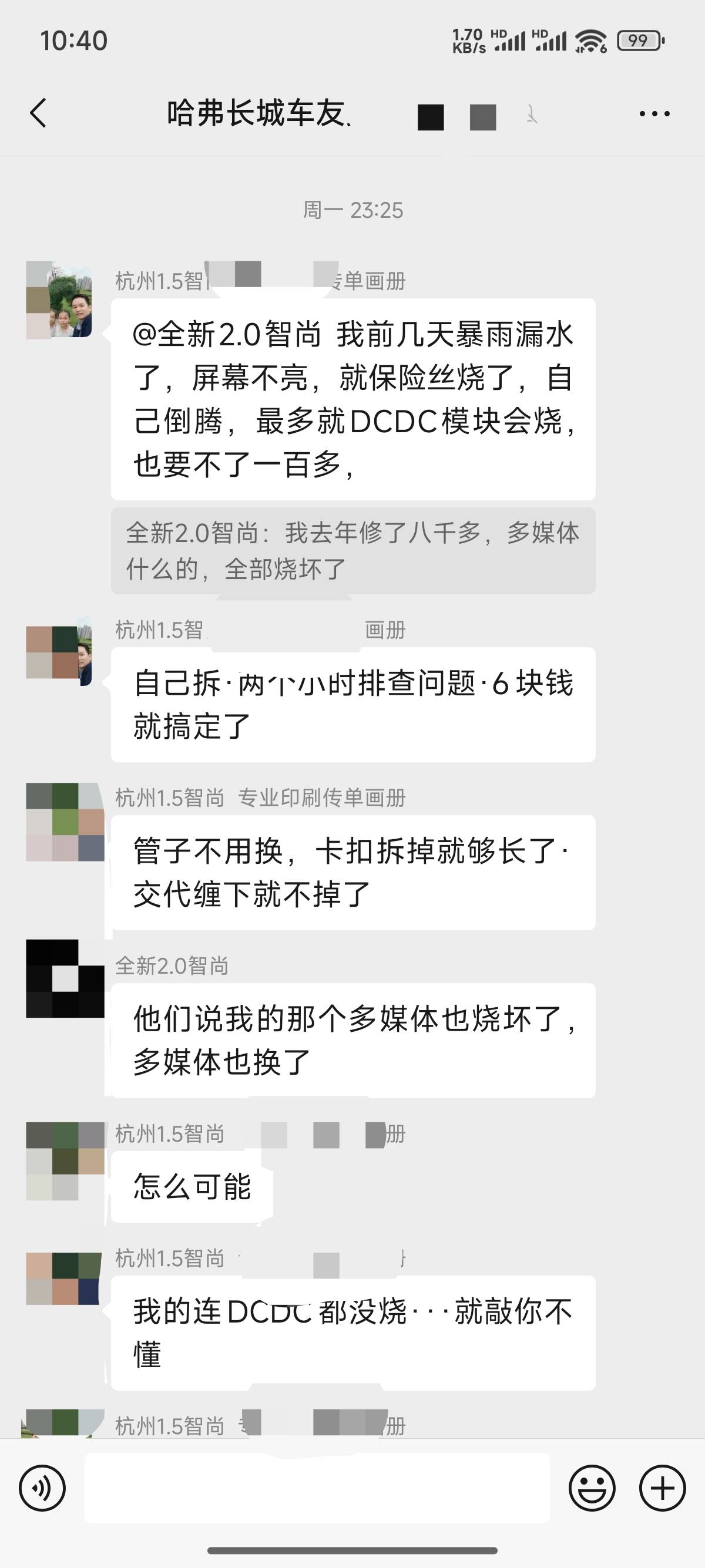Open avatar of 全新2.0智尚 message
The width and height of the screenshot is (705, 1568).
[65, 978]
